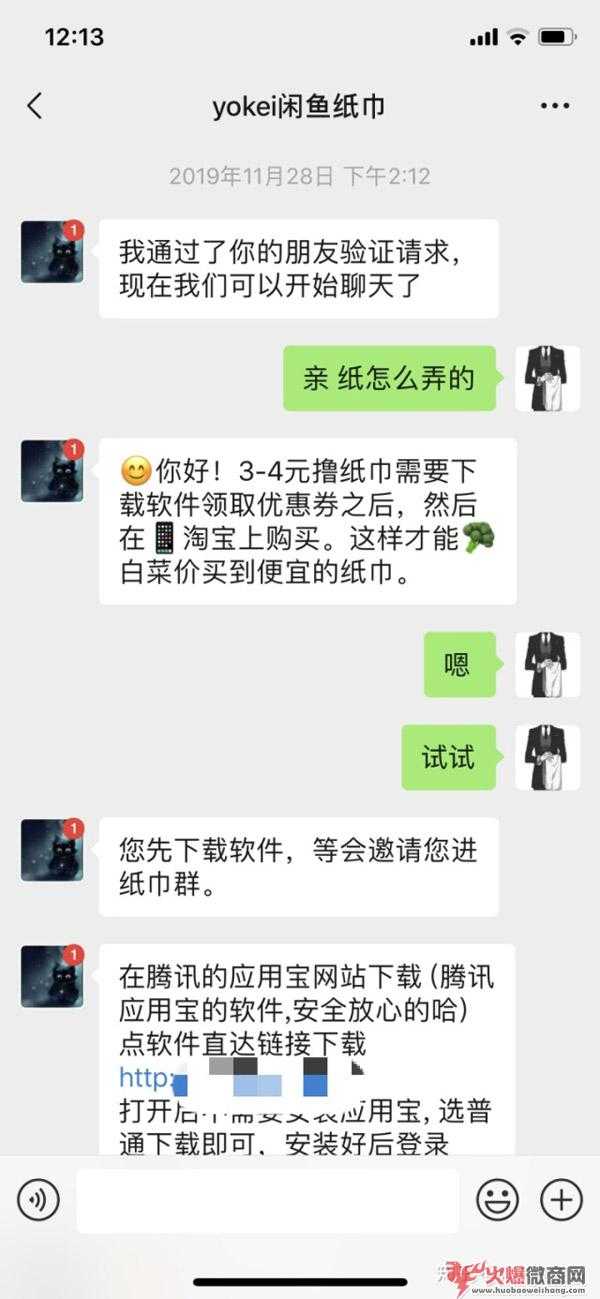Open my avatar beside "亲 纸怎么弄的"
The height and width of the screenshot is (1299, 600).
pos(547,379)
